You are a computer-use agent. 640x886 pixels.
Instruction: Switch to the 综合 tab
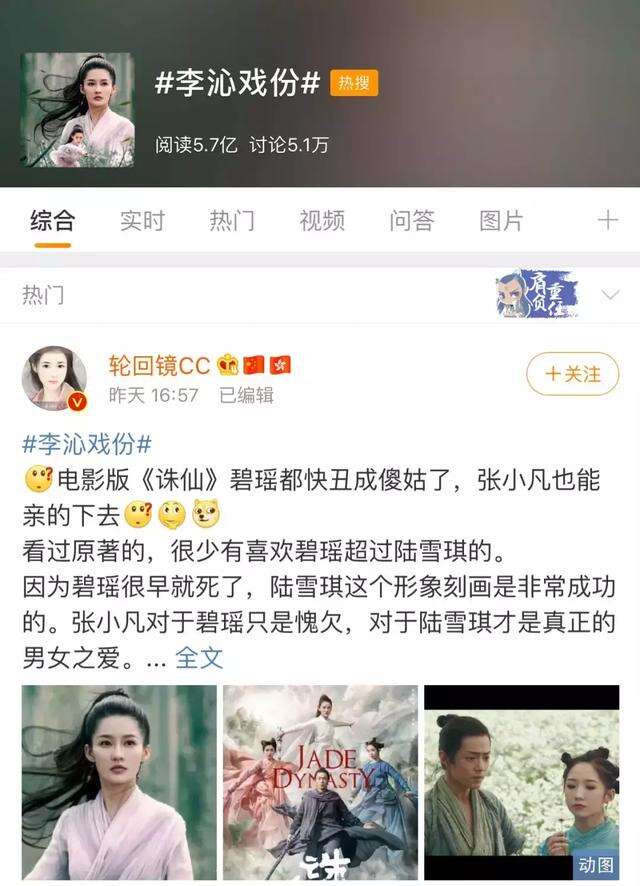click(52, 221)
